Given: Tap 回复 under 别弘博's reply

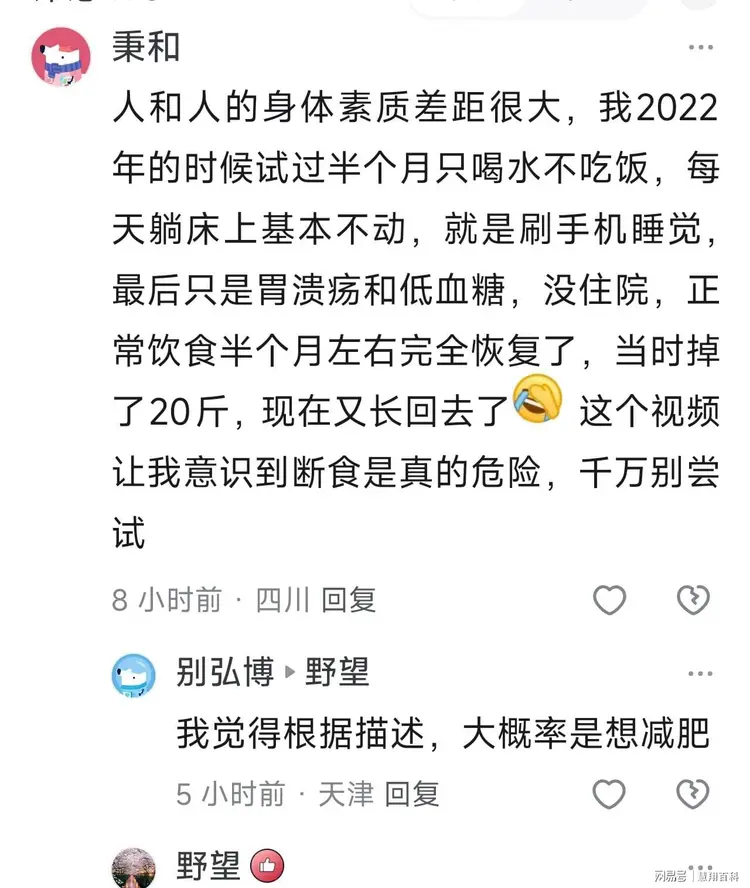Looking at the screenshot, I should pos(412,794).
